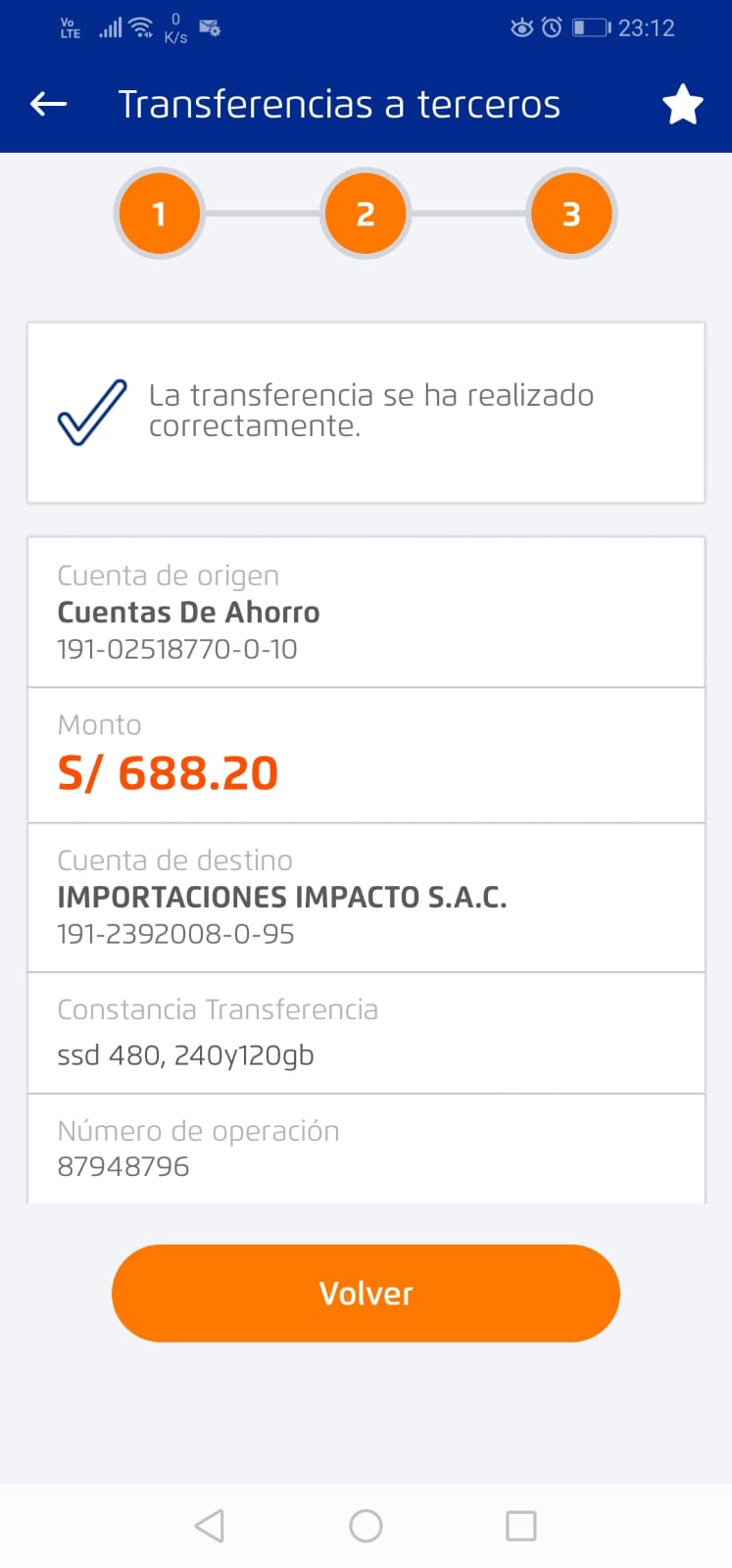Mark this transfer as favorite with the star
732x1568 pixels.
[x=682, y=104]
